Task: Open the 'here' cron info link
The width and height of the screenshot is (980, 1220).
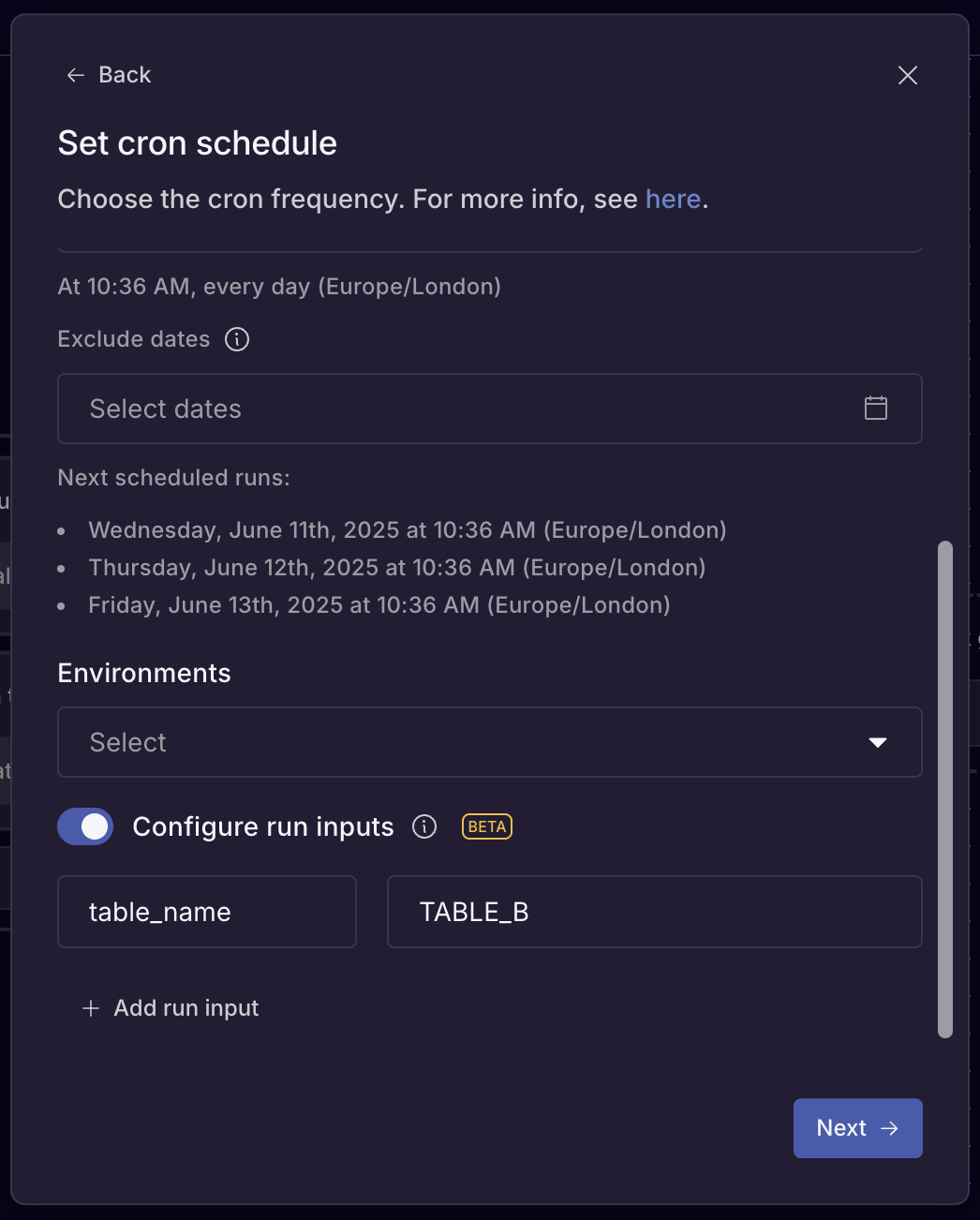Action: pos(673,199)
